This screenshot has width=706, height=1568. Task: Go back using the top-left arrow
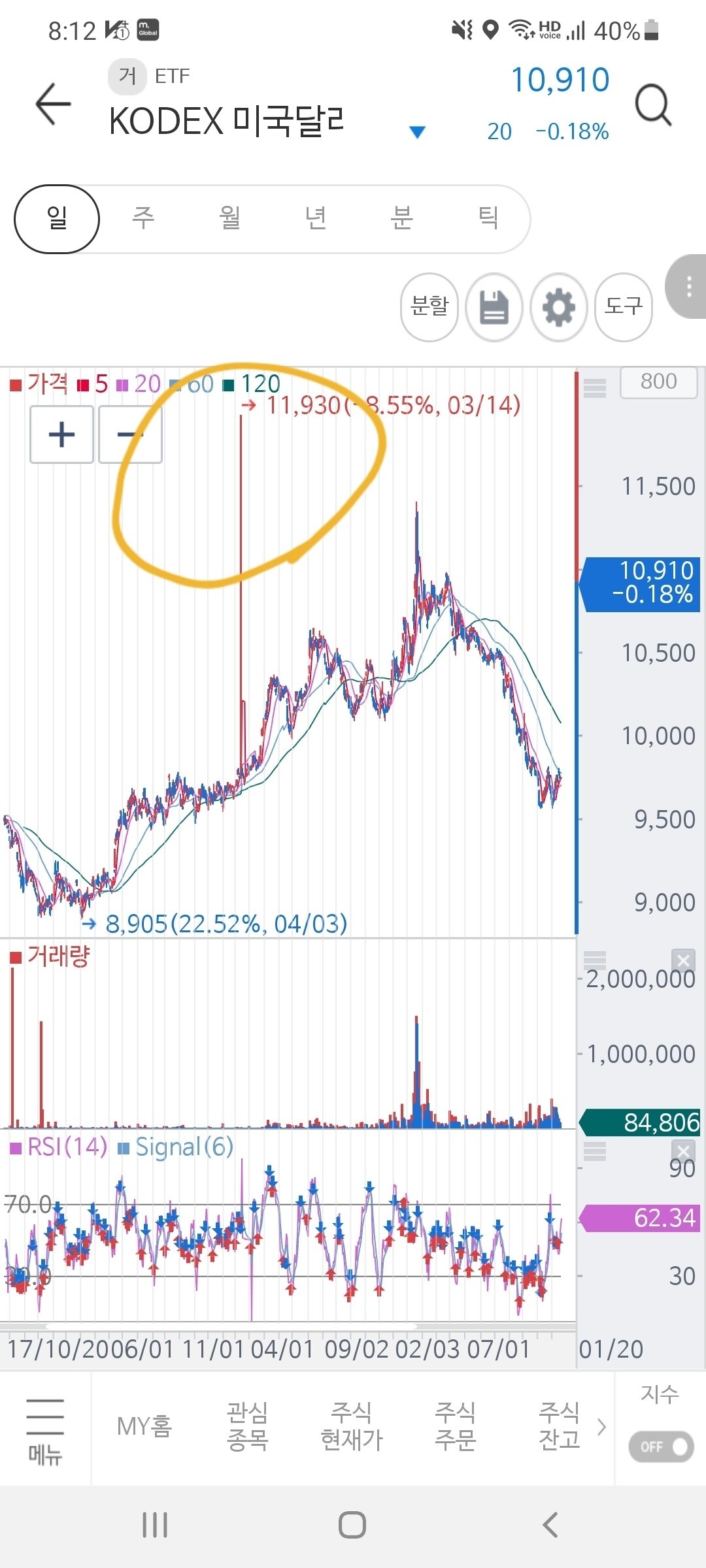[52, 104]
